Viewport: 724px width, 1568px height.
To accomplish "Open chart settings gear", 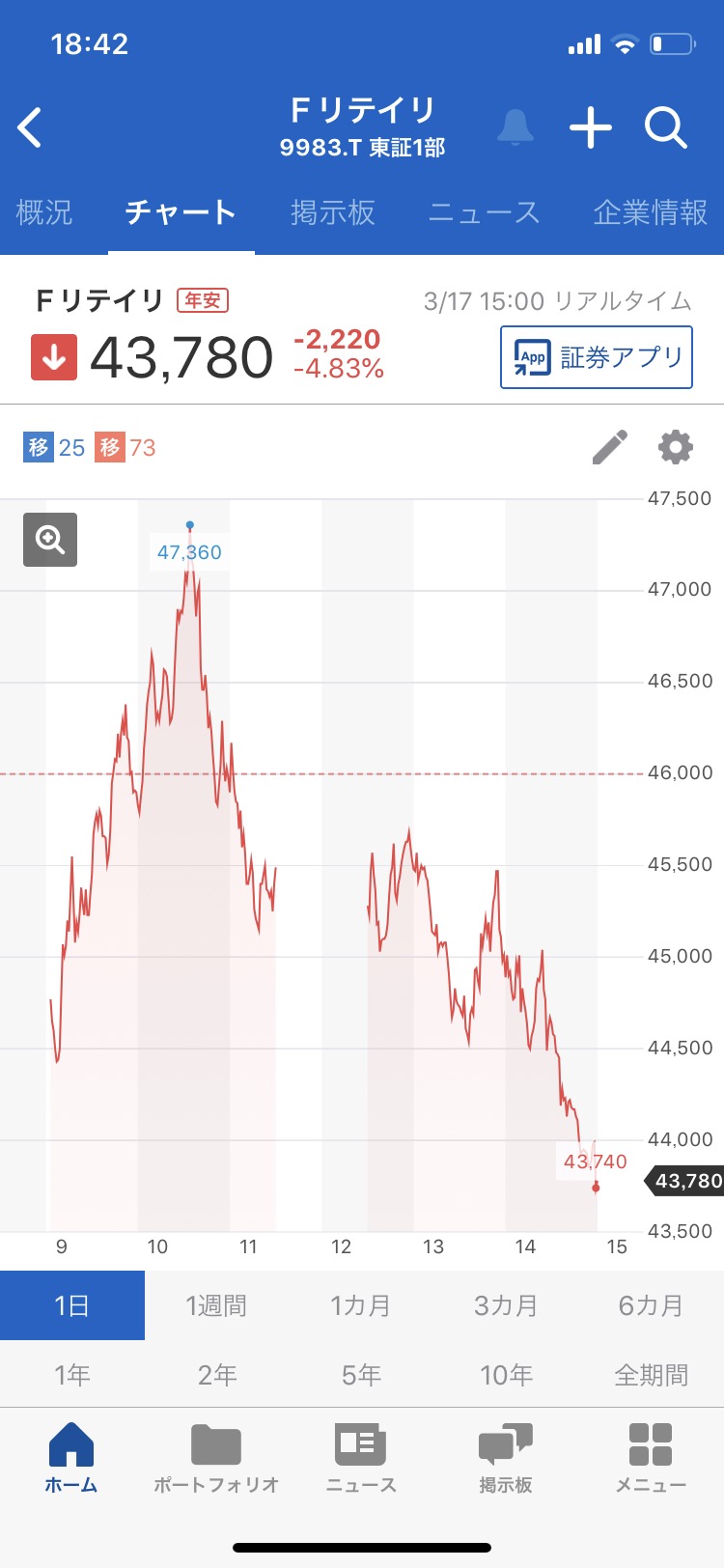I will click(675, 447).
